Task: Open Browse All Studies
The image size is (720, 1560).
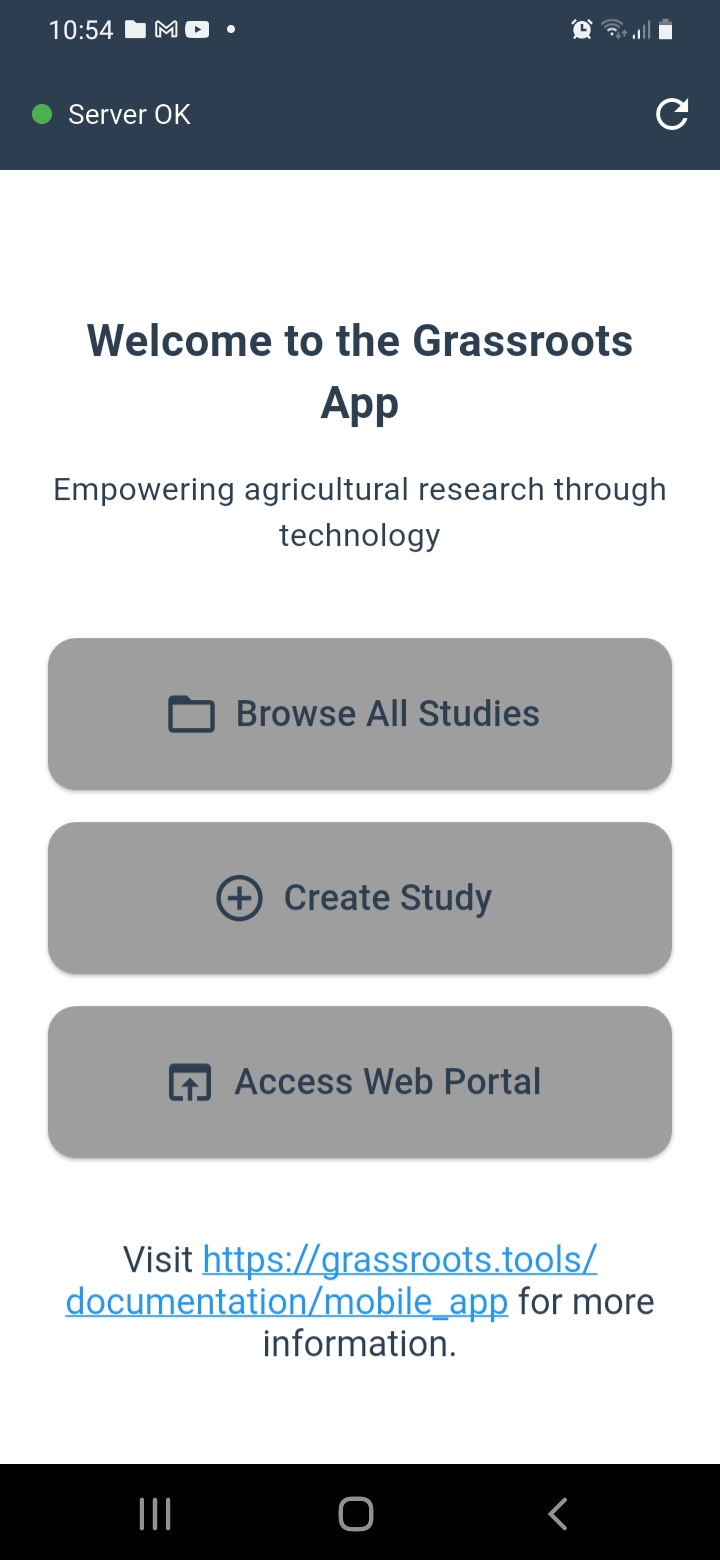Action: click(x=360, y=714)
